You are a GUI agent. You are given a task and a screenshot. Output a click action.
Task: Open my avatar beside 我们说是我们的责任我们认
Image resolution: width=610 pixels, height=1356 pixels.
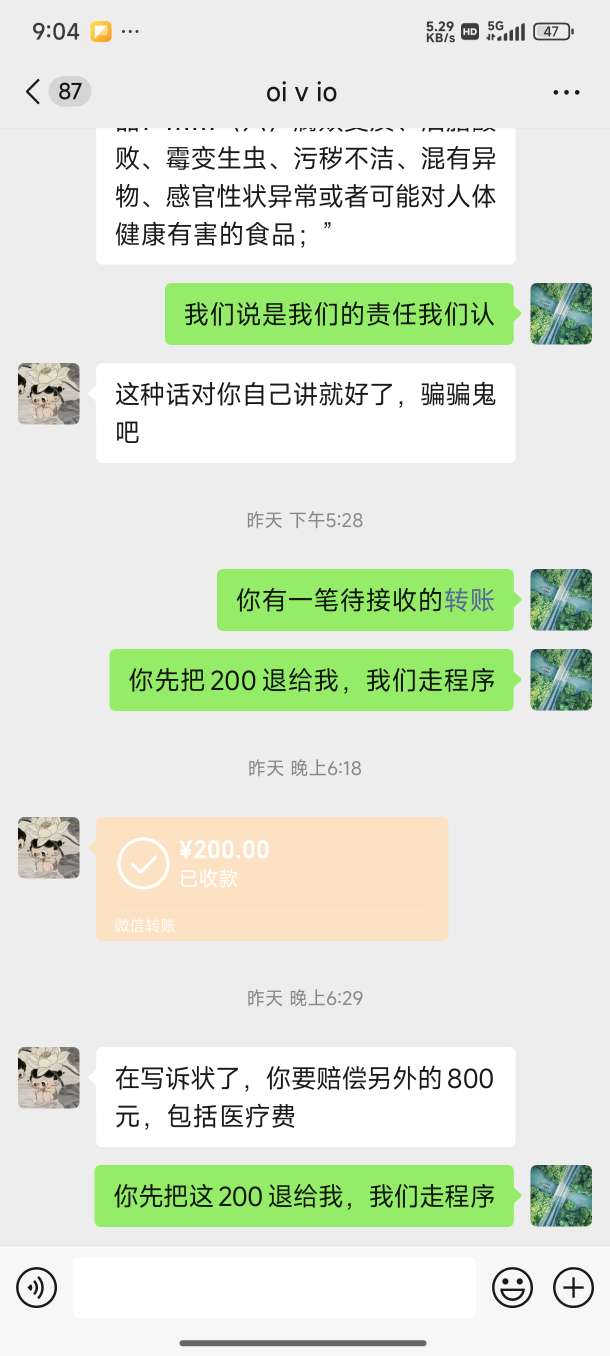click(x=560, y=314)
